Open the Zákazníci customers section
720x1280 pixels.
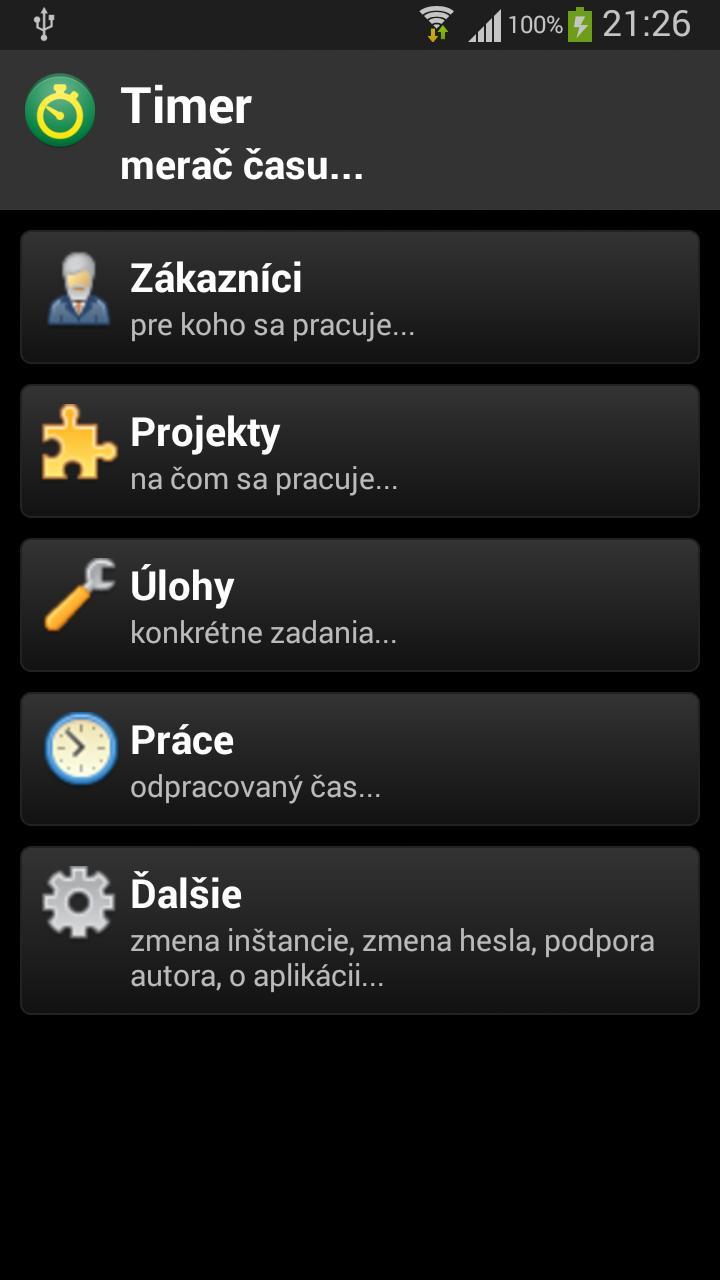tap(360, 296)
